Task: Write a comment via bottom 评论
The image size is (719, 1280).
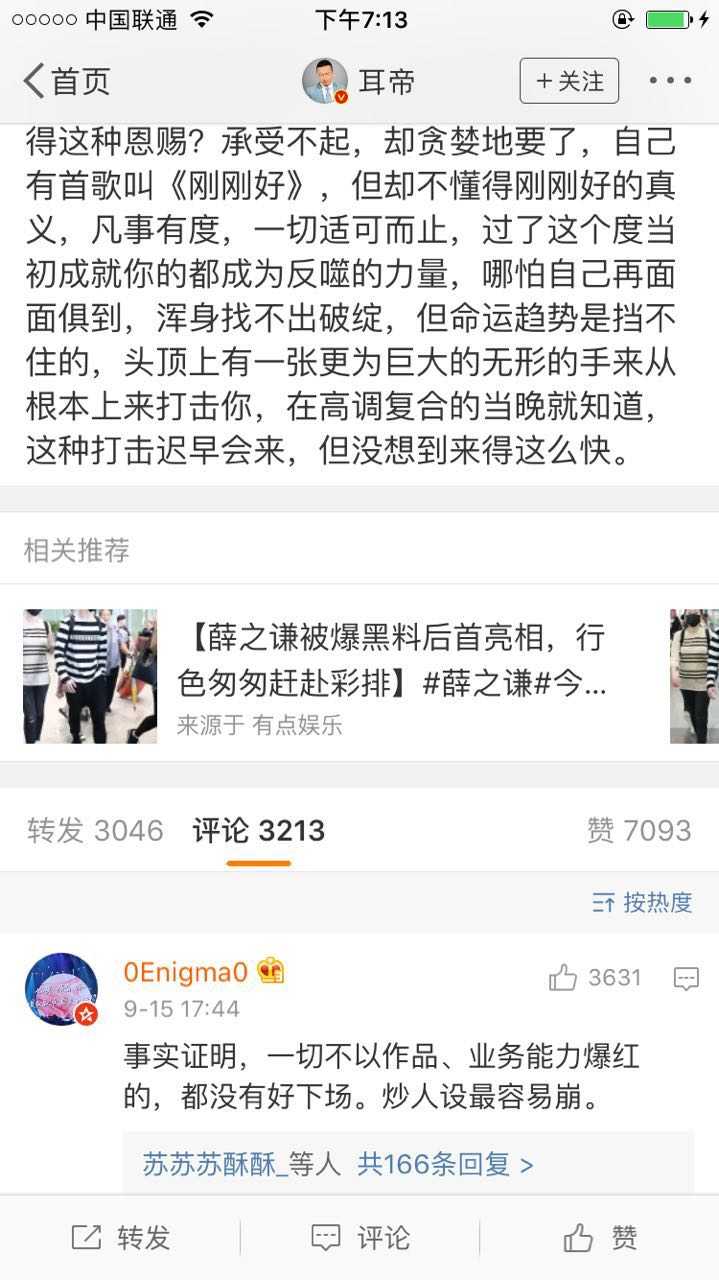Action: point(360,1238)
